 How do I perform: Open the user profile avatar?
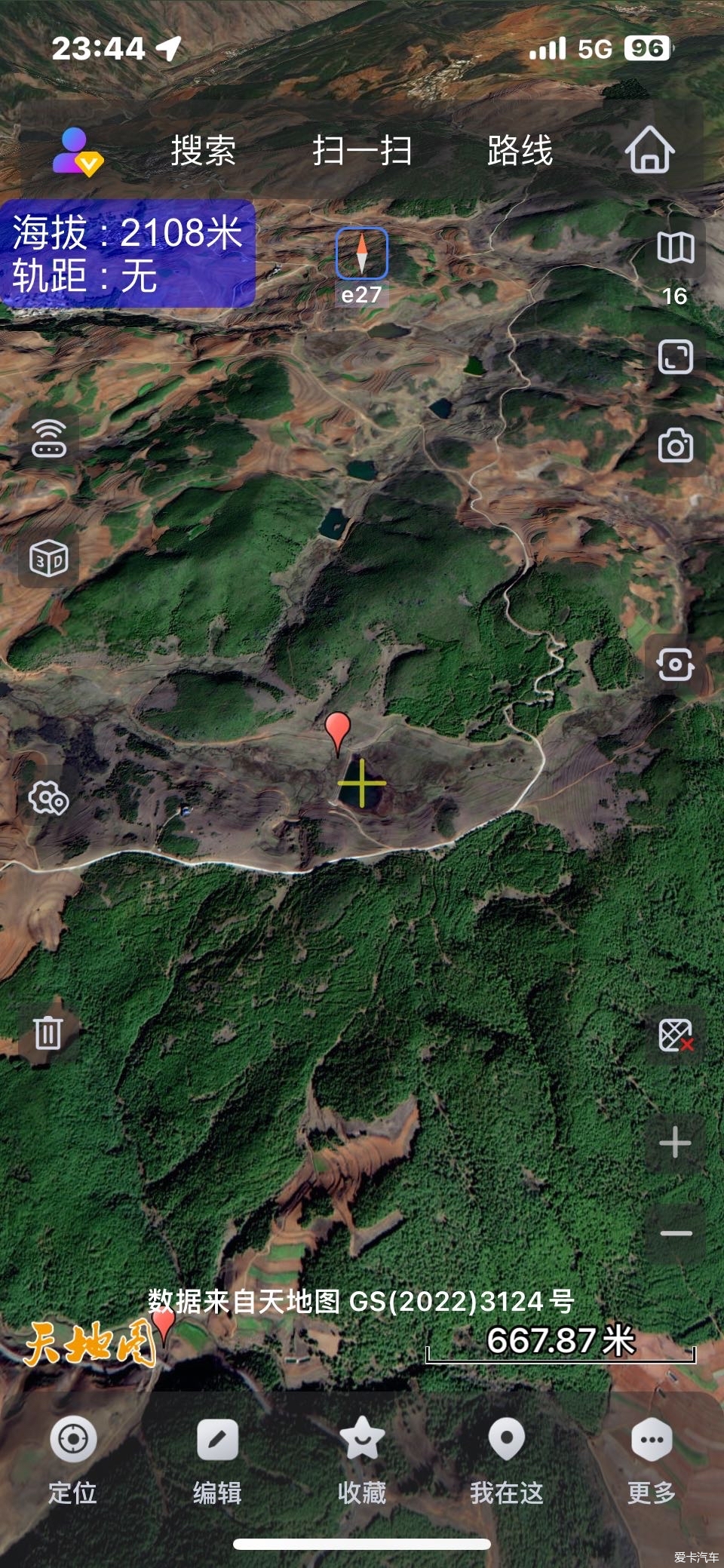tap(77, 151)
